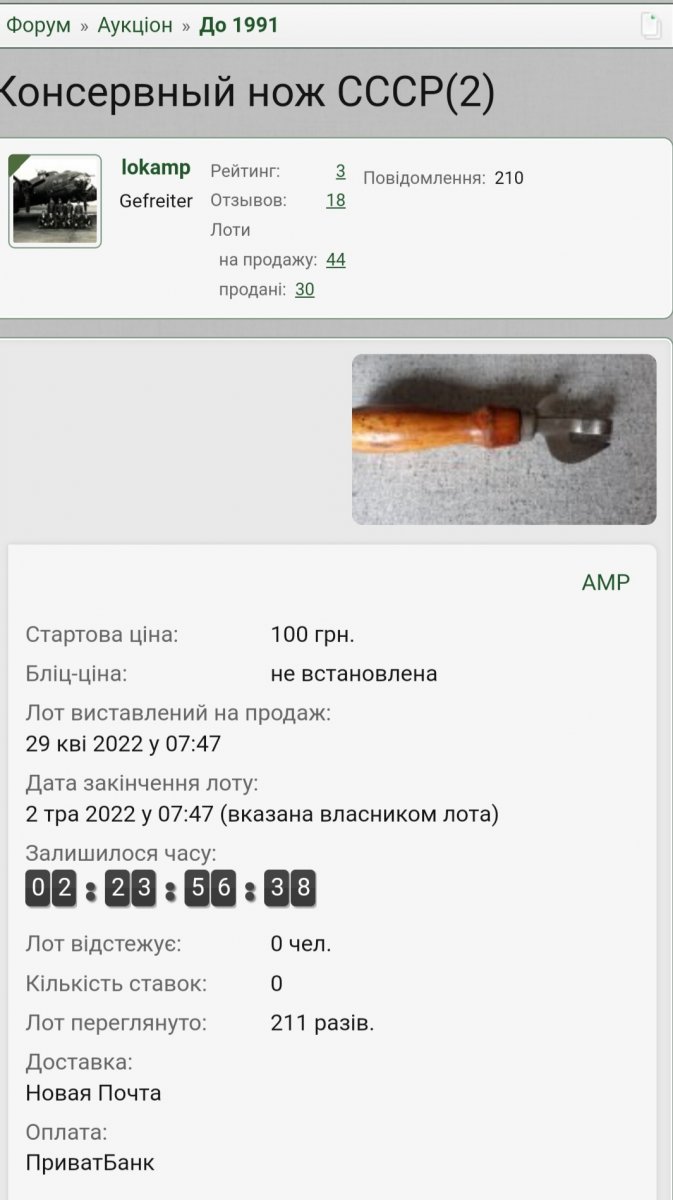
Task: Open the AMP link
Action: 606,582
